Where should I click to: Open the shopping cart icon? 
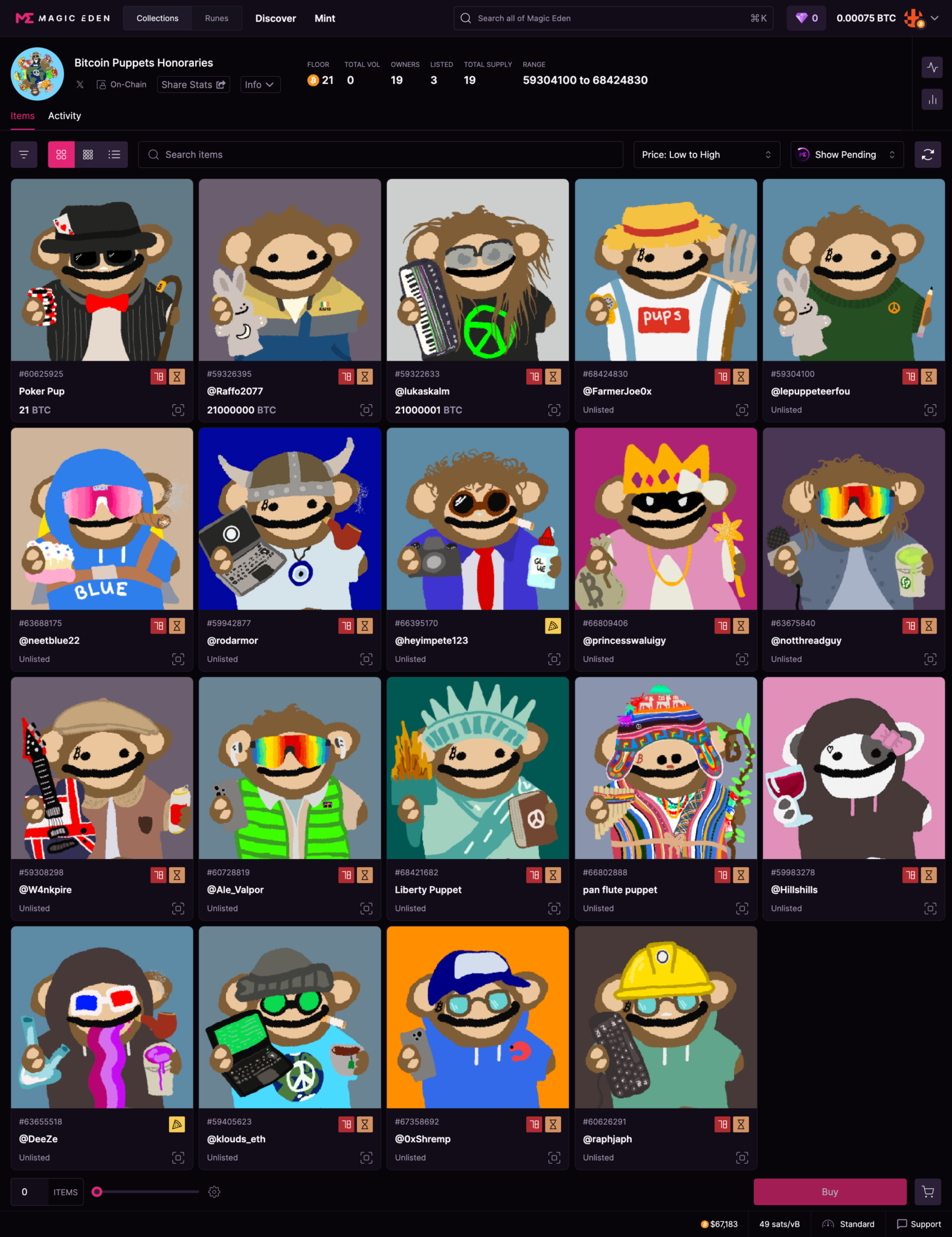[x=927, y=1192]
